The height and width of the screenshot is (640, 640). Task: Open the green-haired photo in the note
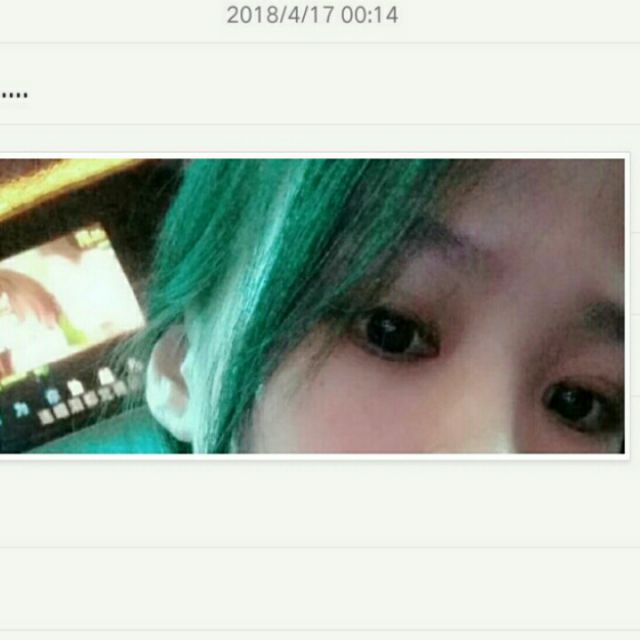point(312,306)
